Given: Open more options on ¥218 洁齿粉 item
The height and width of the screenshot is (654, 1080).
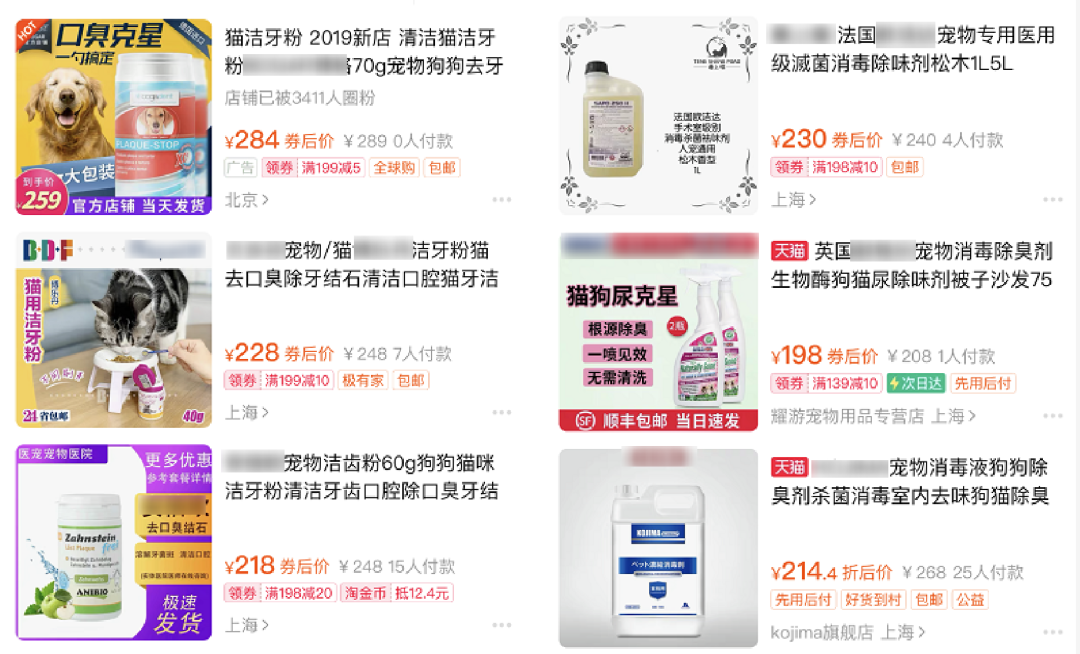Looking at the screenshot, I should click(501, 626).
